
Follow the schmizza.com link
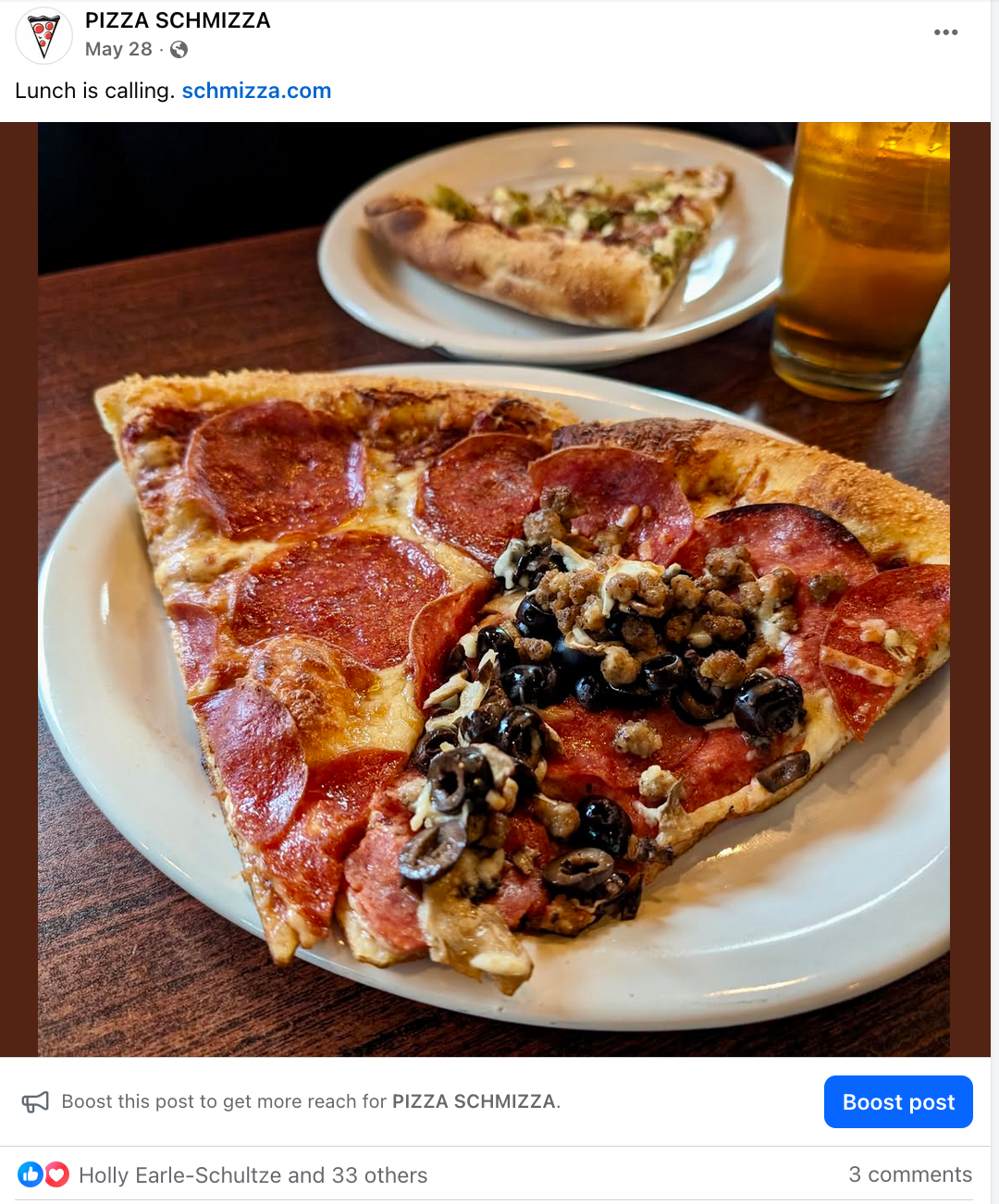[256, 91]
